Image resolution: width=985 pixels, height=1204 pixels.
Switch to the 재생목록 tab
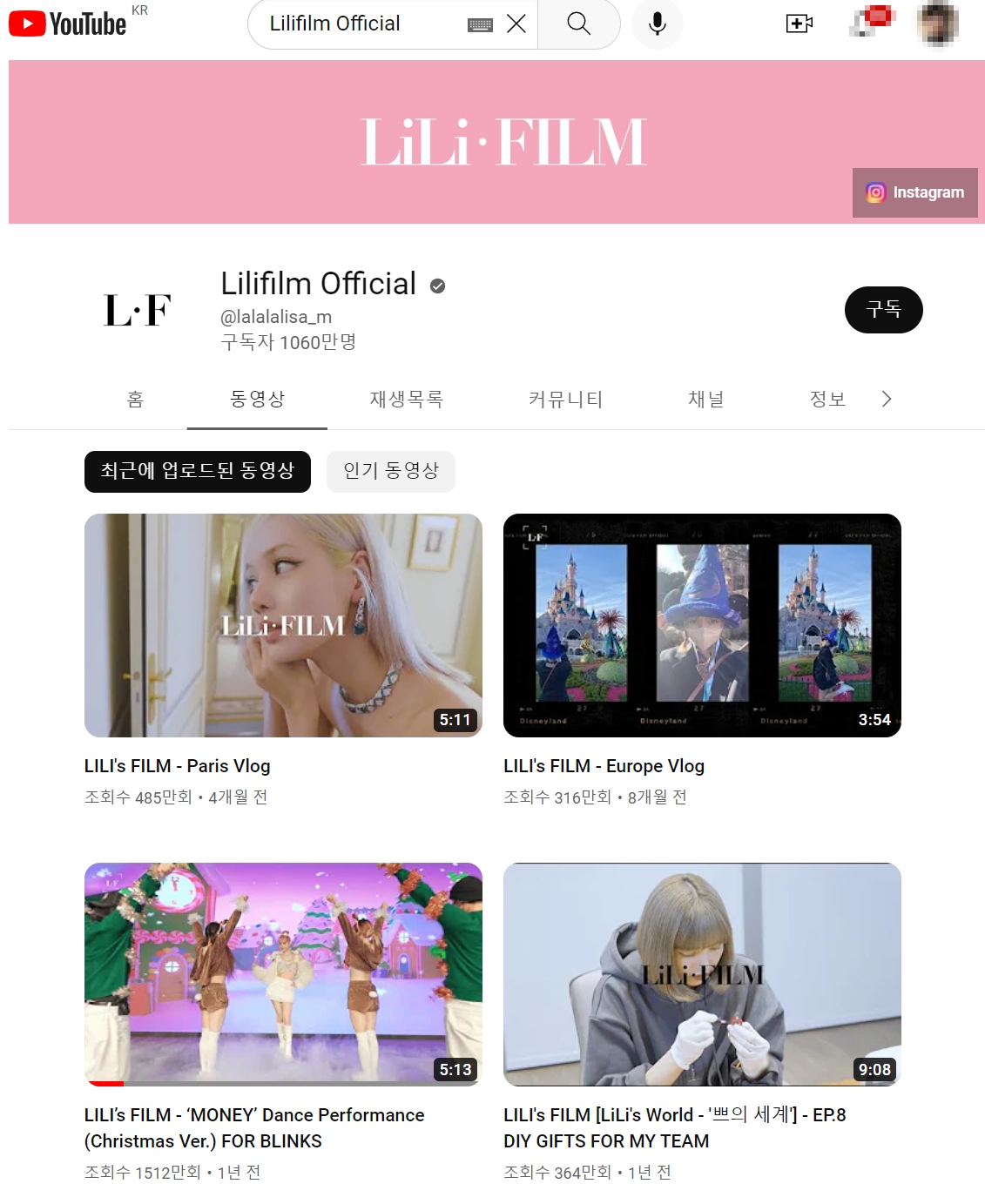(x=406, y=399)
